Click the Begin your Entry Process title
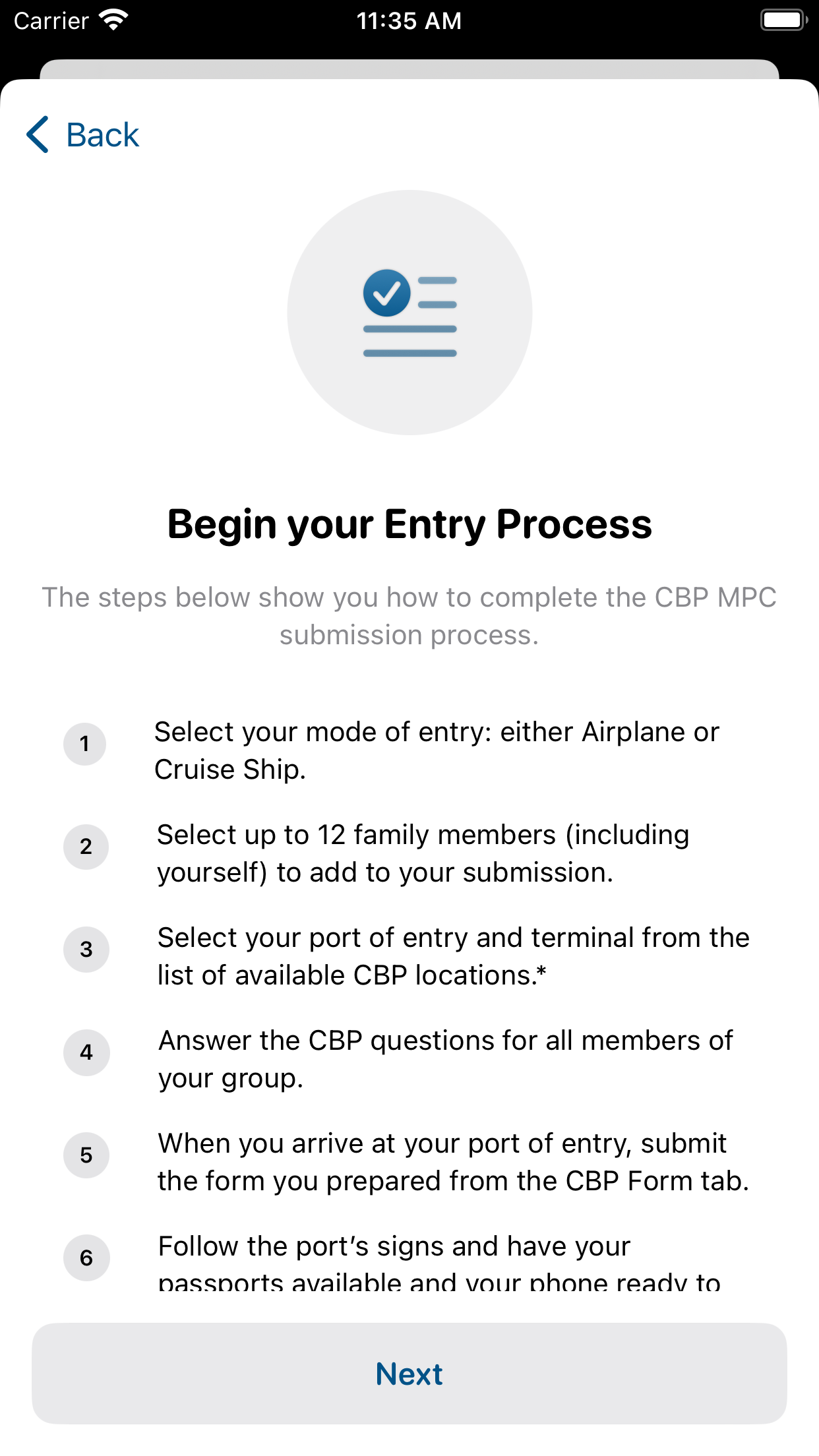The width and height of the screenshot is (819, 1456). (409, 524)
